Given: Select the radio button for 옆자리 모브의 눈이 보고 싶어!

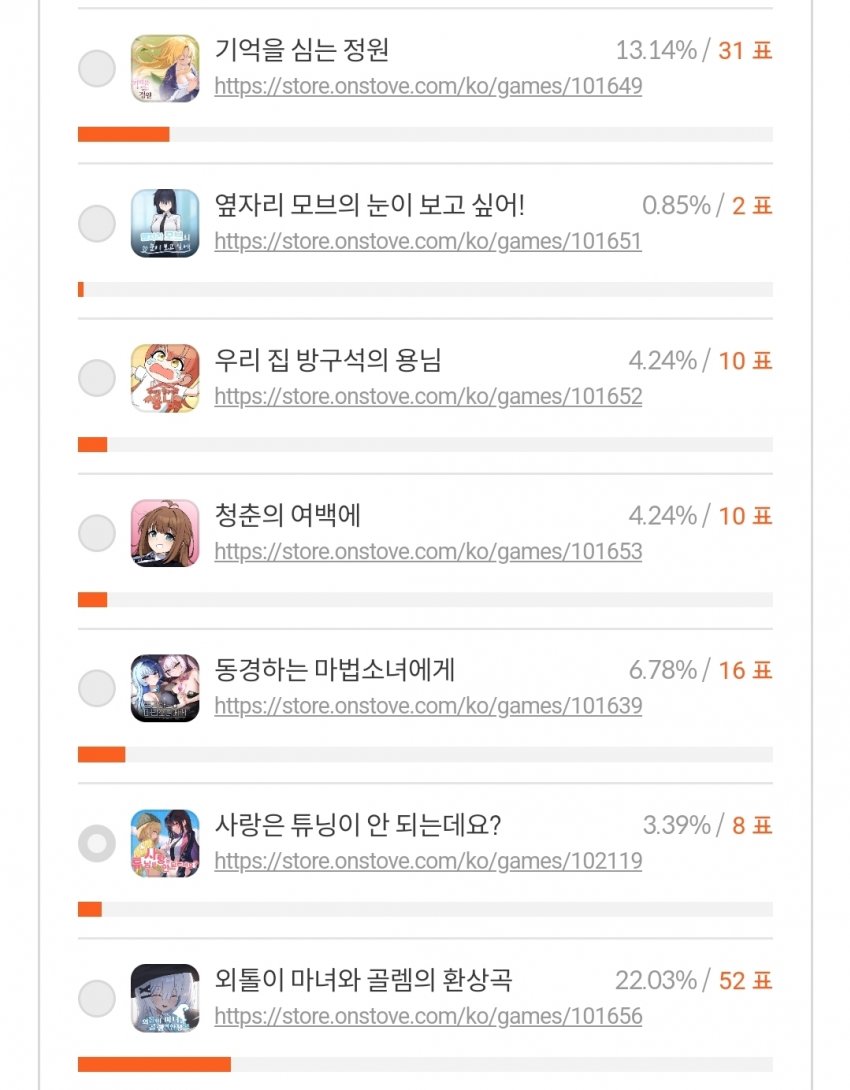Looking at the screenshot, I should (x=97, y=223).
